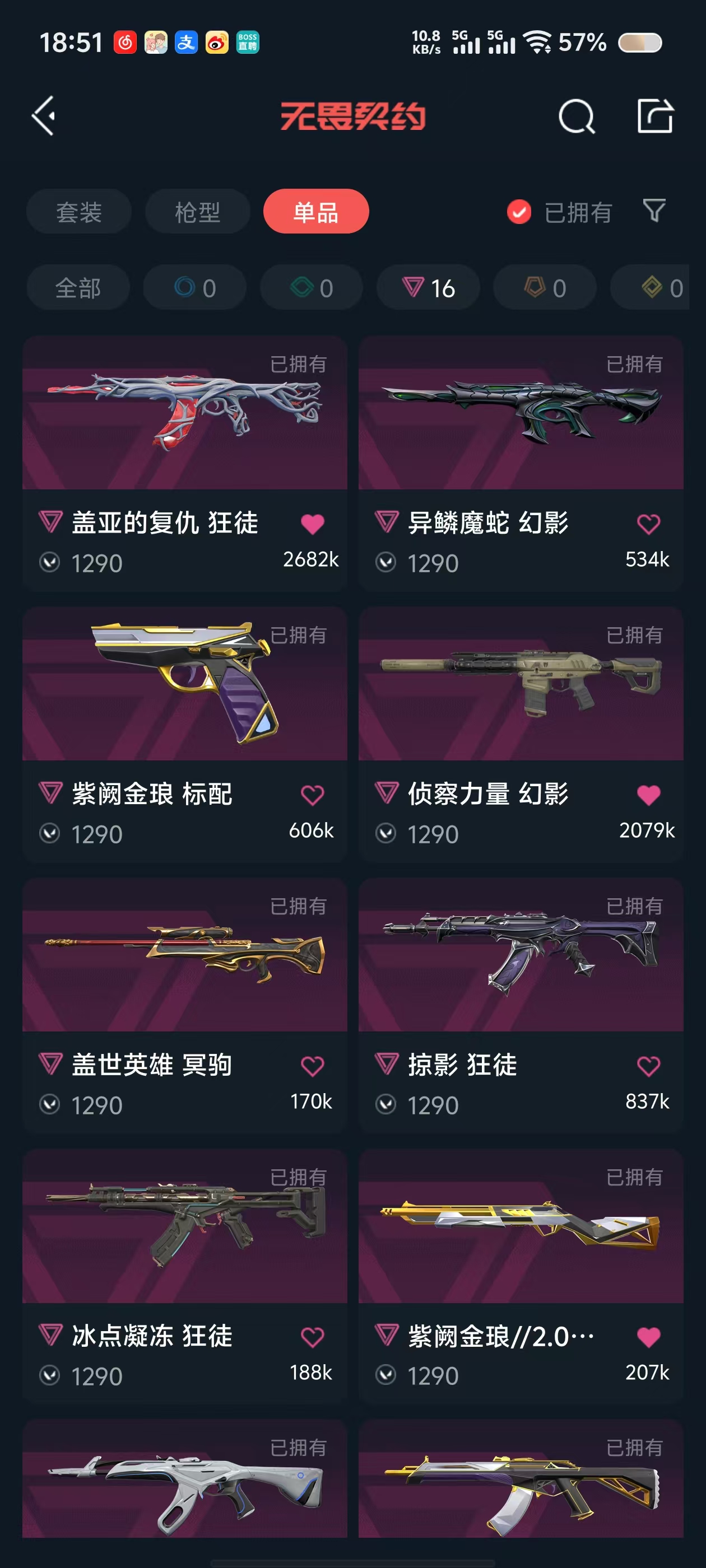Unlike the 侦察力量 幻影 skin
Image resolution: width=706 pixels, height=1568 pixels.
tap(648, 794)
